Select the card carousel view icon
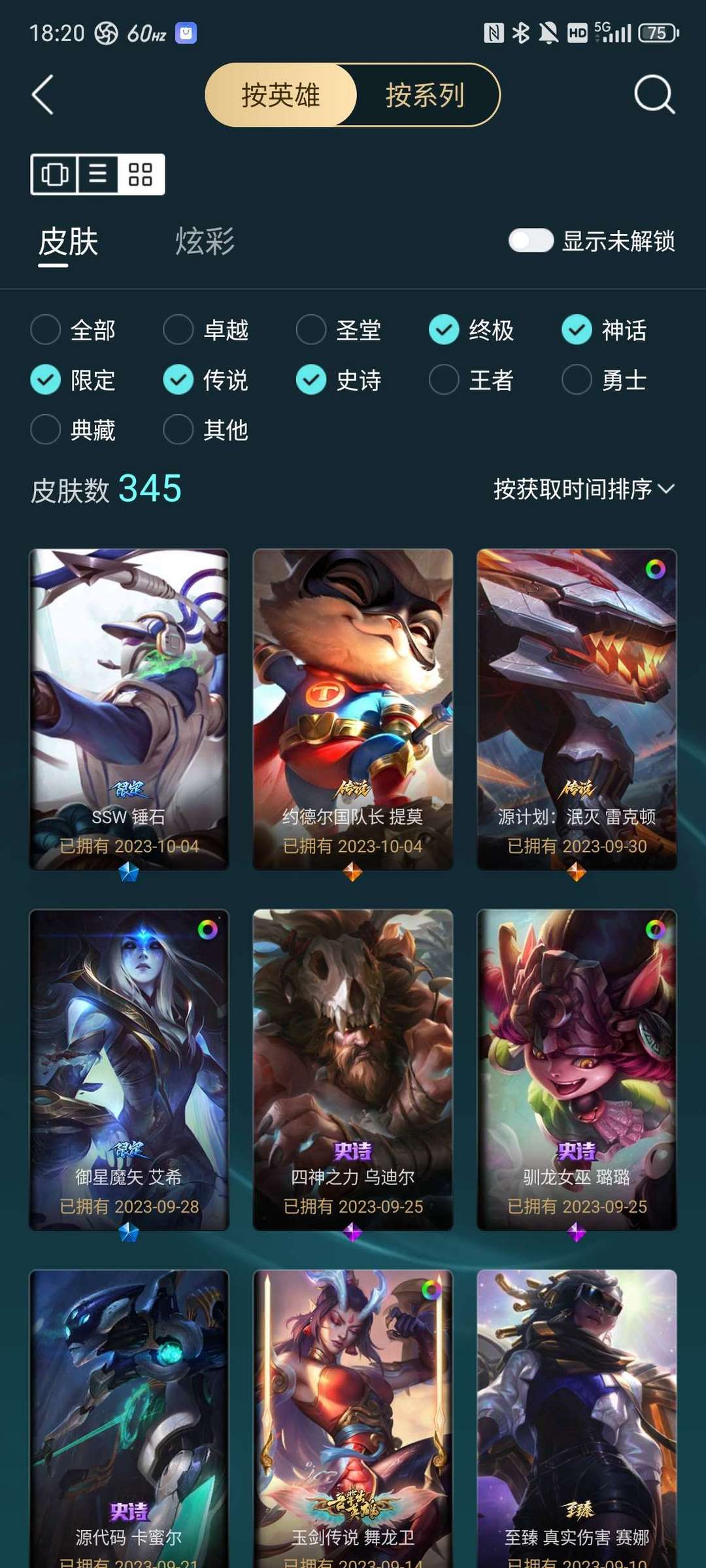Viewport: 706px width, 1568px height. (56, 174)
